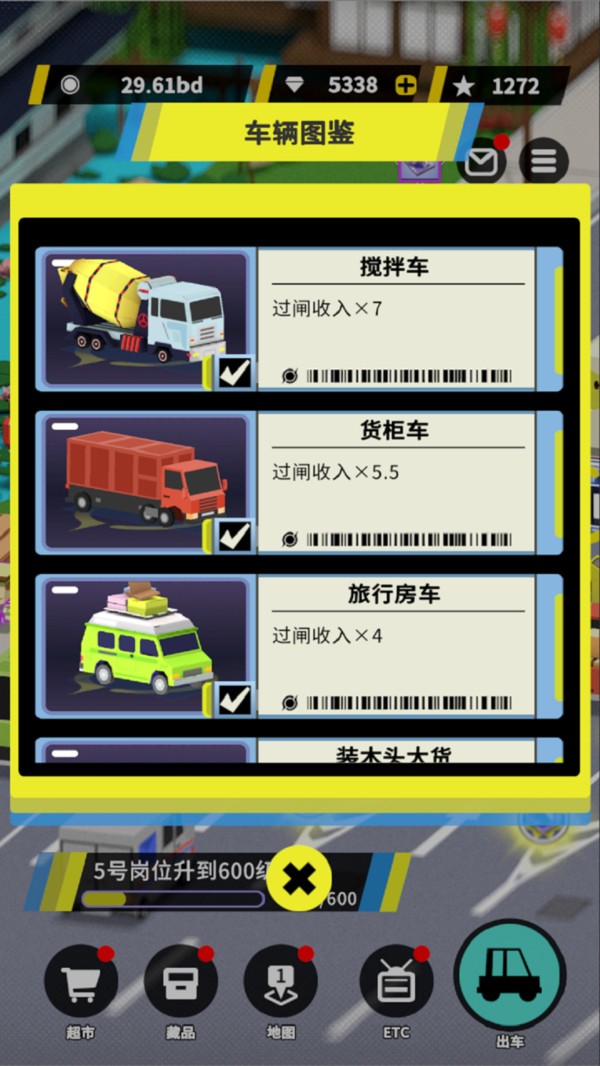
Task: Close the vehicle catalog with the X button
Action: pos(298,879)
